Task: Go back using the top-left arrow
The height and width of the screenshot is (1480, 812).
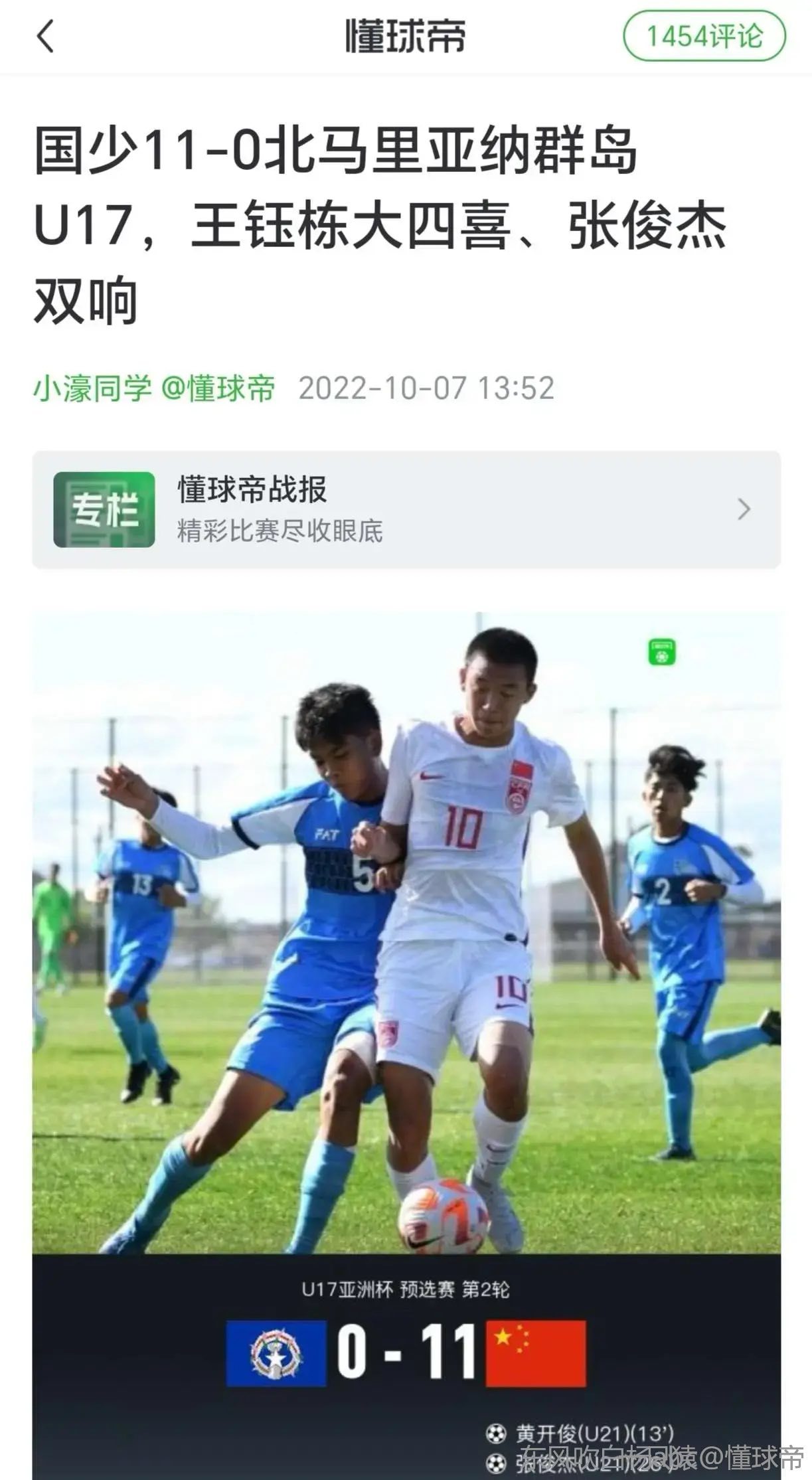Action: coord(45,37)
